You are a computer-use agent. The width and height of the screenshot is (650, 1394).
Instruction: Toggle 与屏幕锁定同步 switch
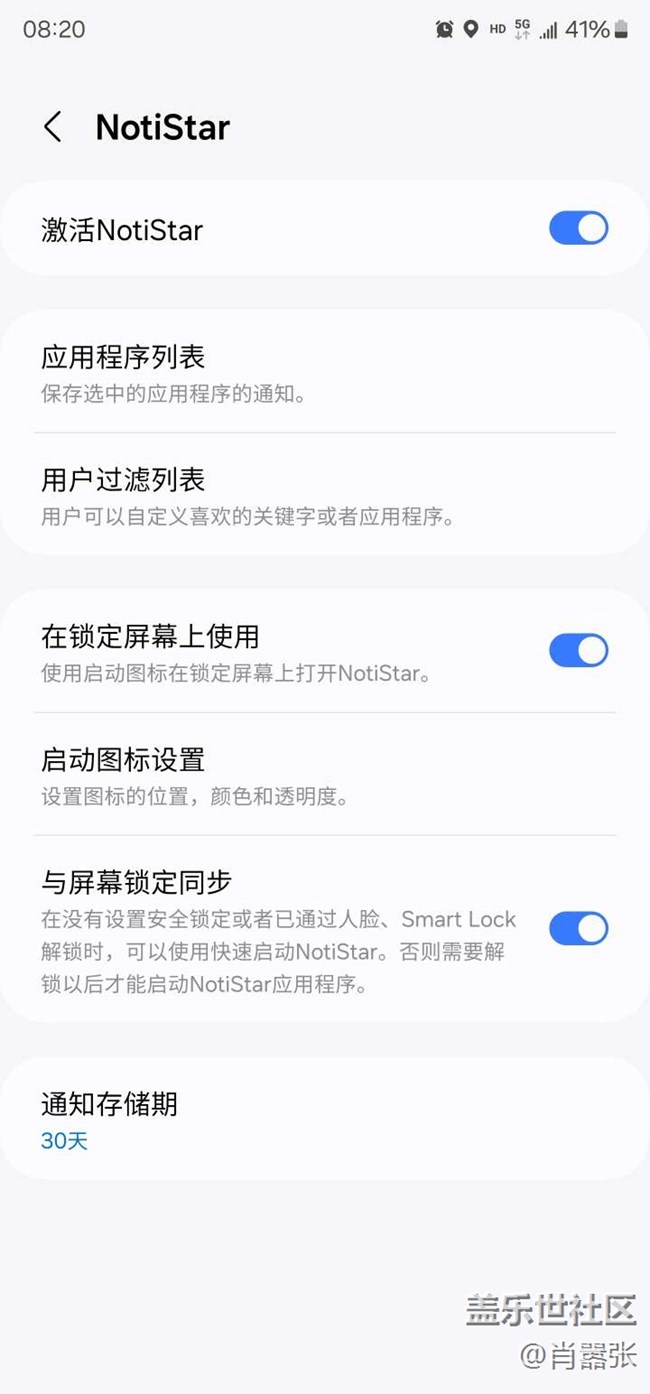(578, 928)
